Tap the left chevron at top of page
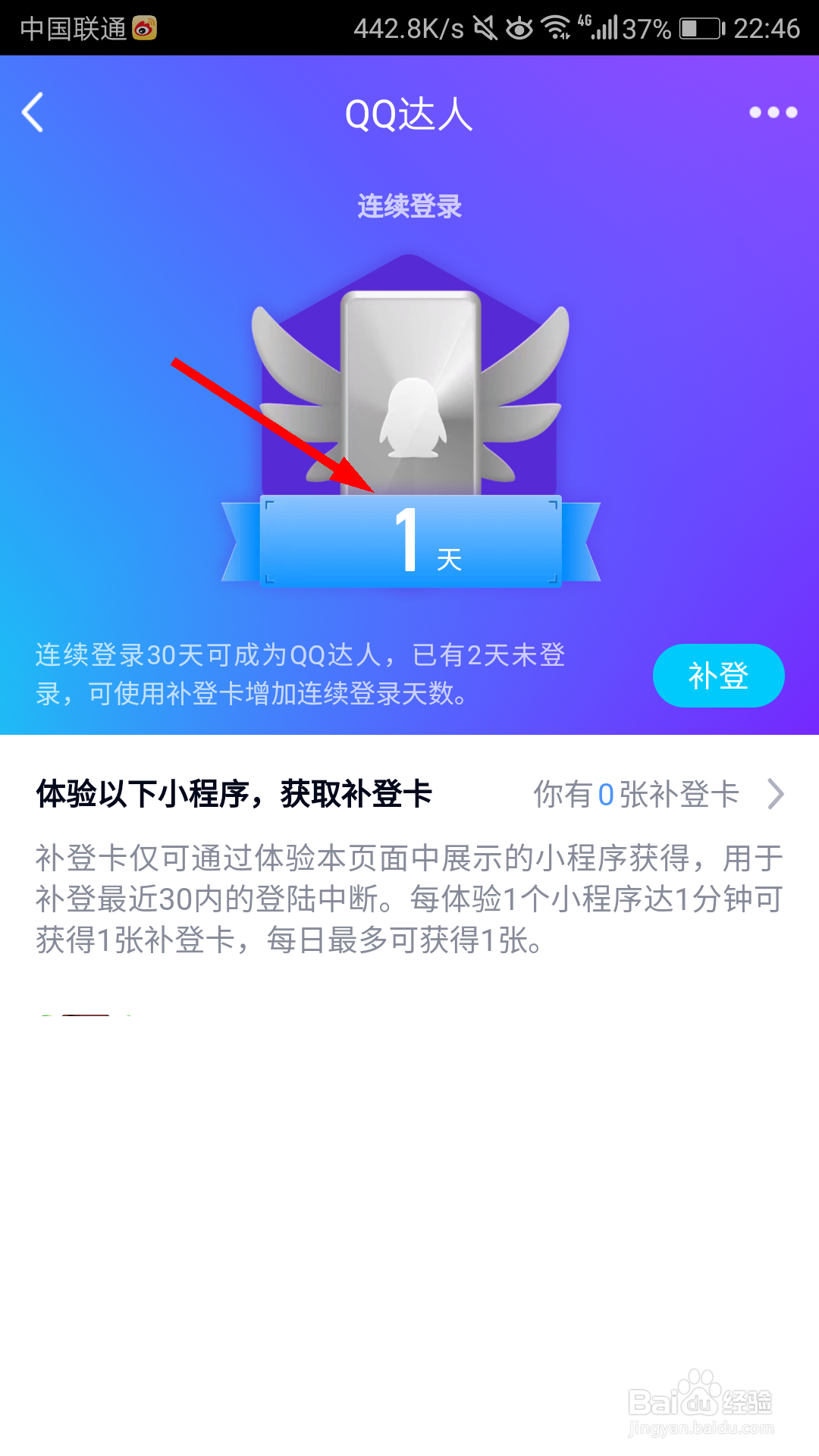The width and height of the screenshot is (819, 1456). pos(32,114)
